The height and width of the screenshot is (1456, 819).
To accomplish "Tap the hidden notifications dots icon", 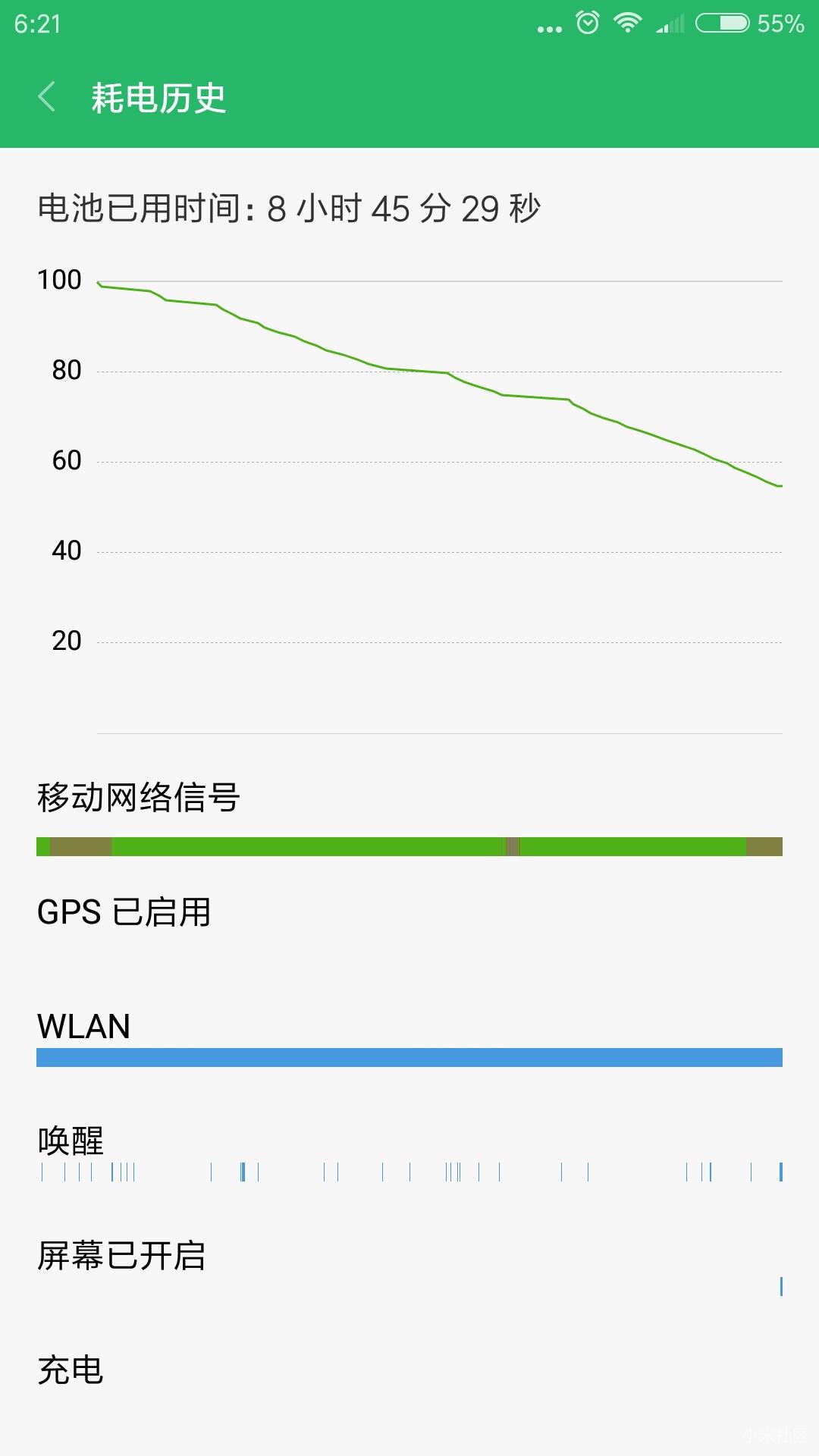I will point(548,27).
